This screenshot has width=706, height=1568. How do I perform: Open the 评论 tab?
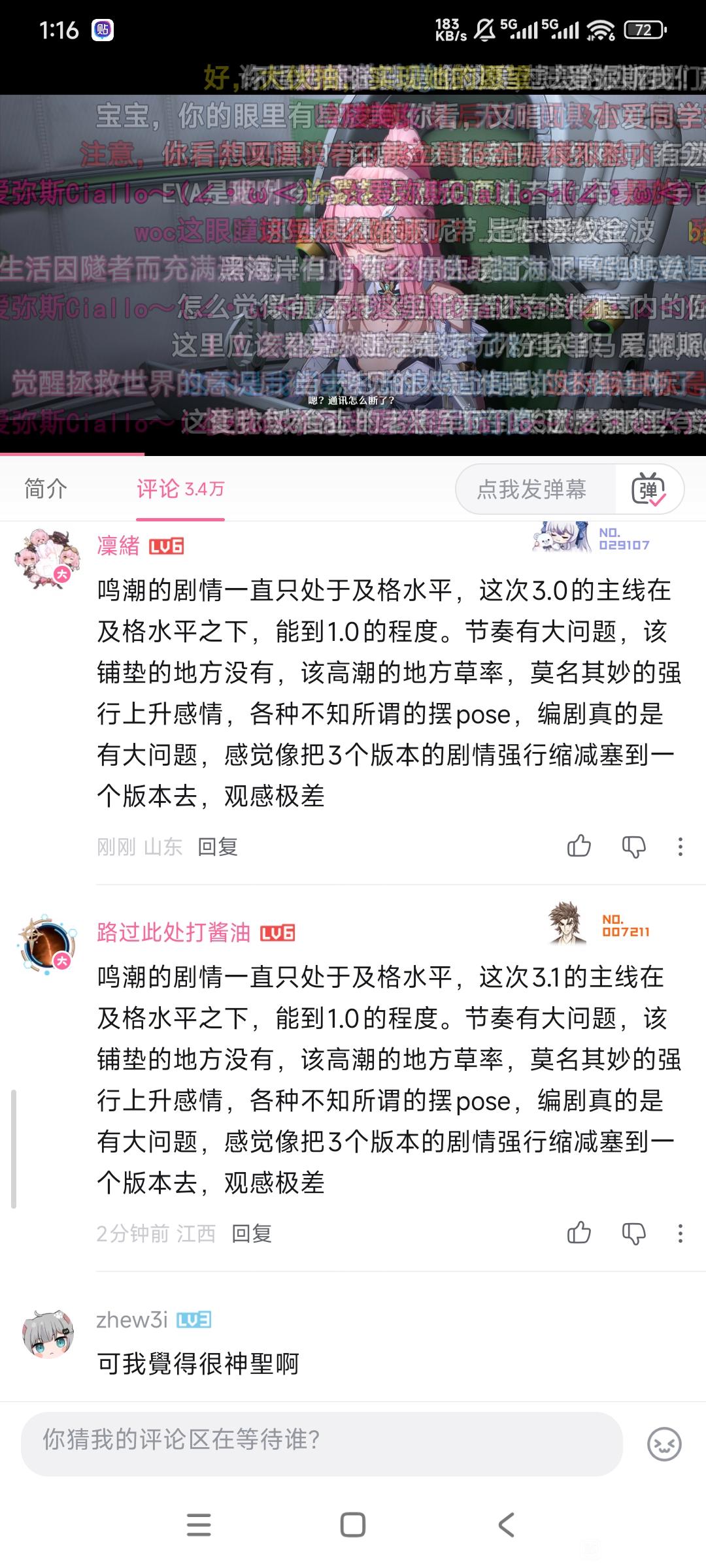pos(180,489)
